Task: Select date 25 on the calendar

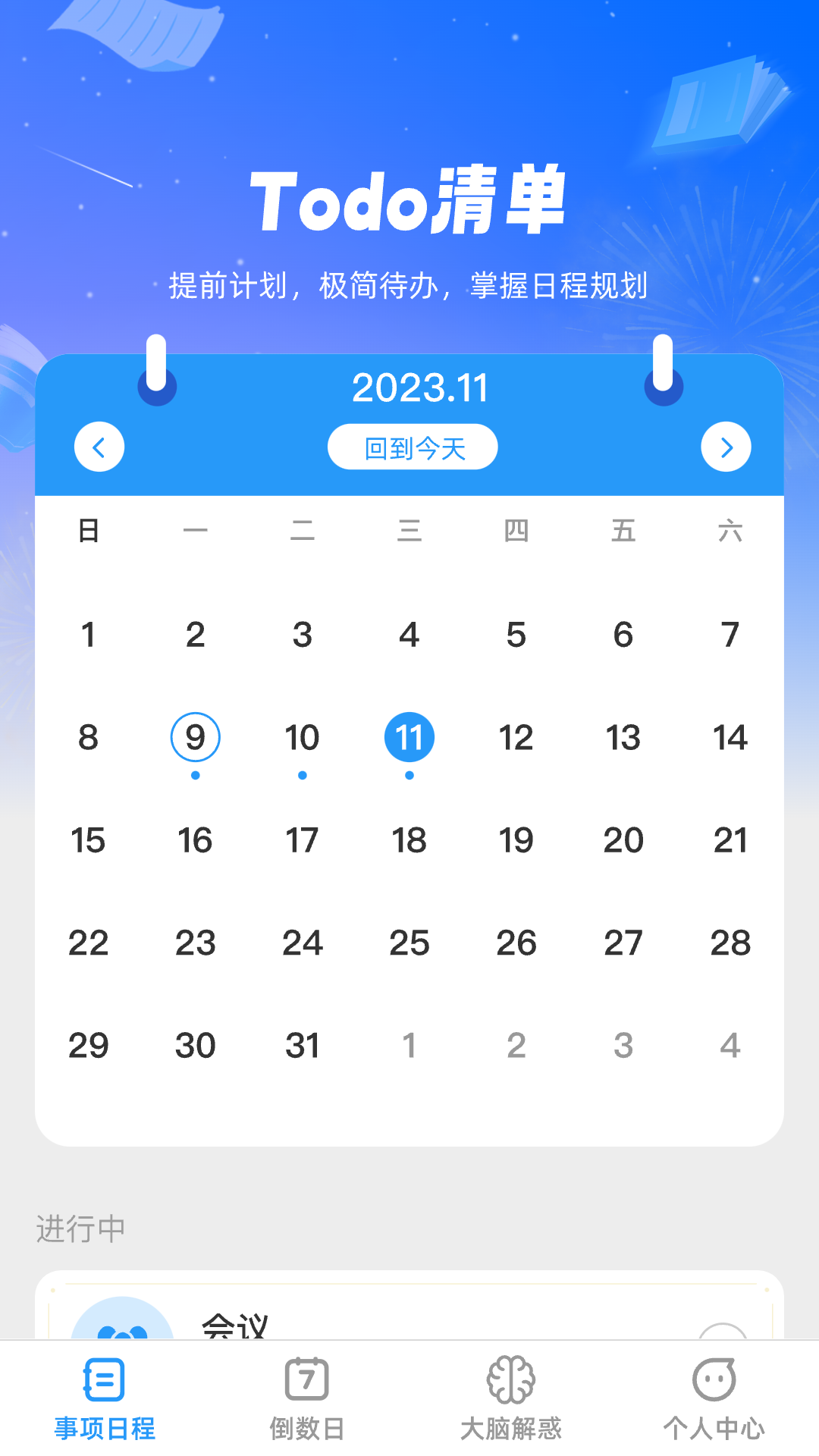Action: 409,943
